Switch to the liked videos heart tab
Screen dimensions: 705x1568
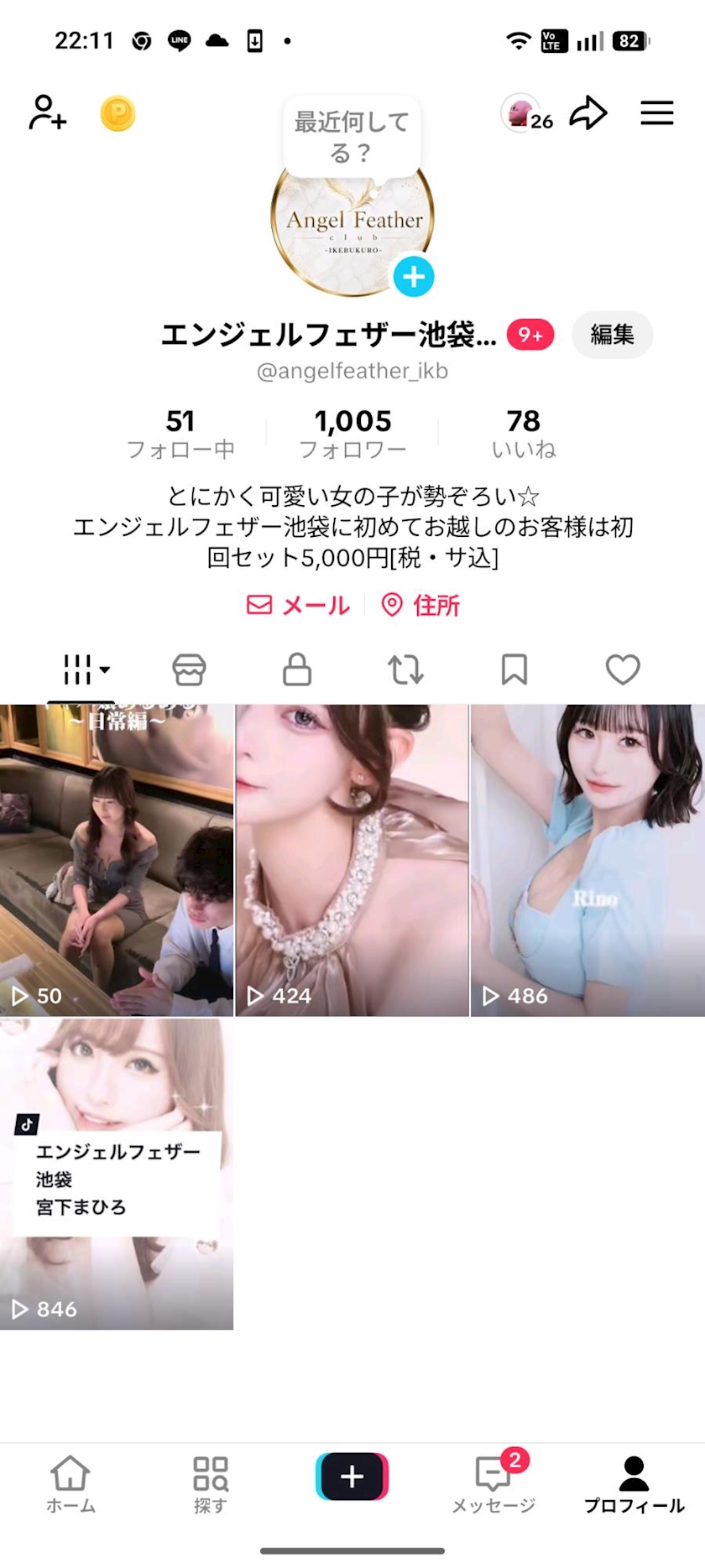(x=623, y=669)
